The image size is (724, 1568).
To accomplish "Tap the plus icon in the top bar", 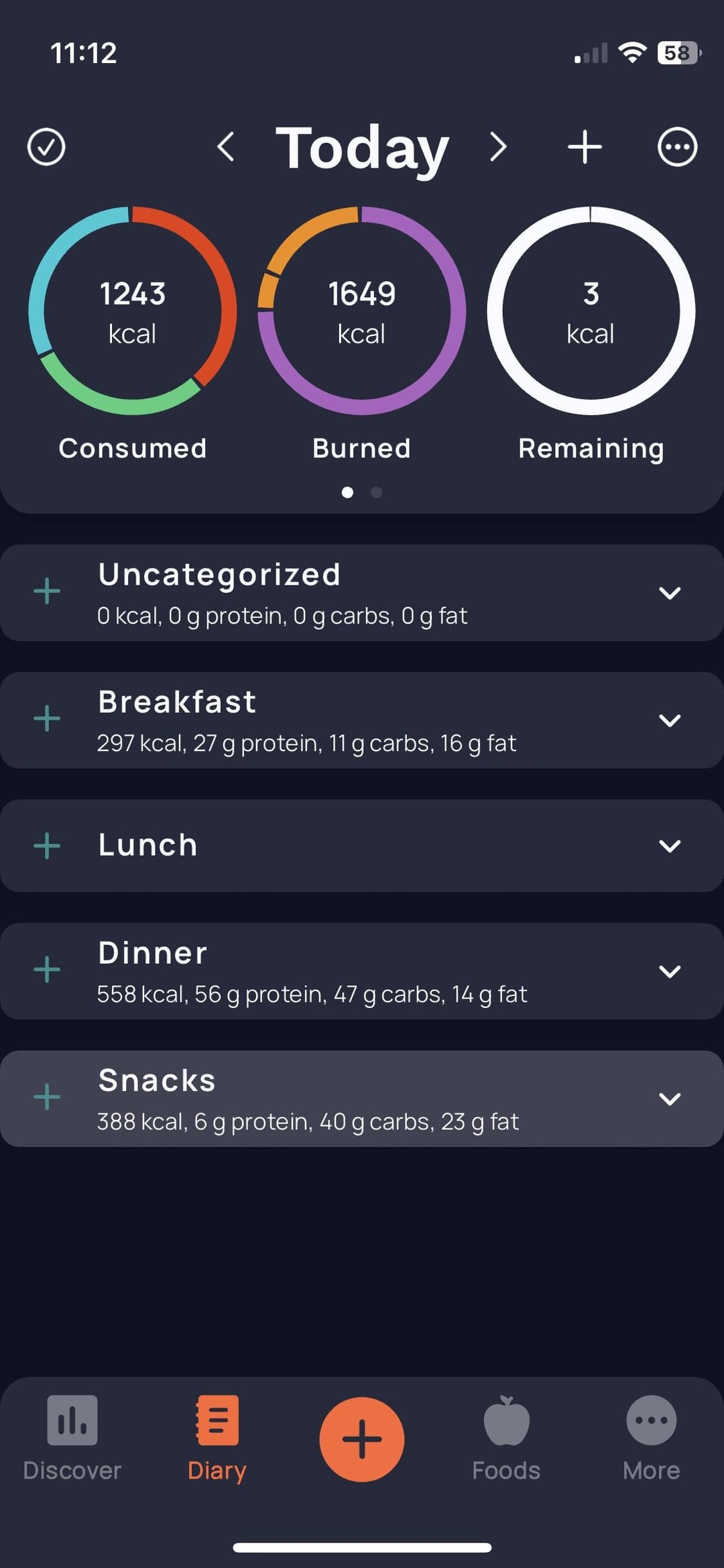I will click(x=585, y=147).
